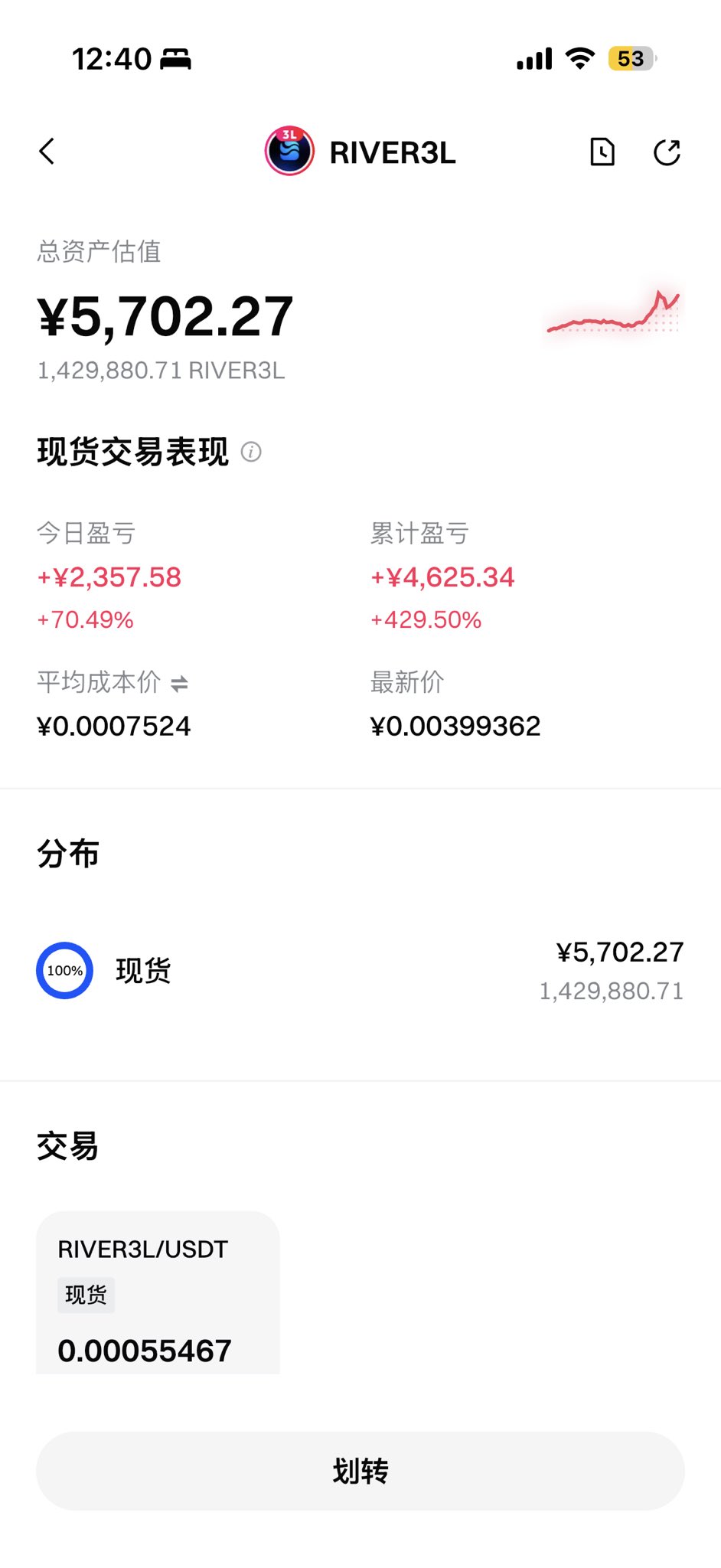The height and width of the screenshot is (1568, 721).
Task: Show info about 现货交易表现
Action: [251, 452]
